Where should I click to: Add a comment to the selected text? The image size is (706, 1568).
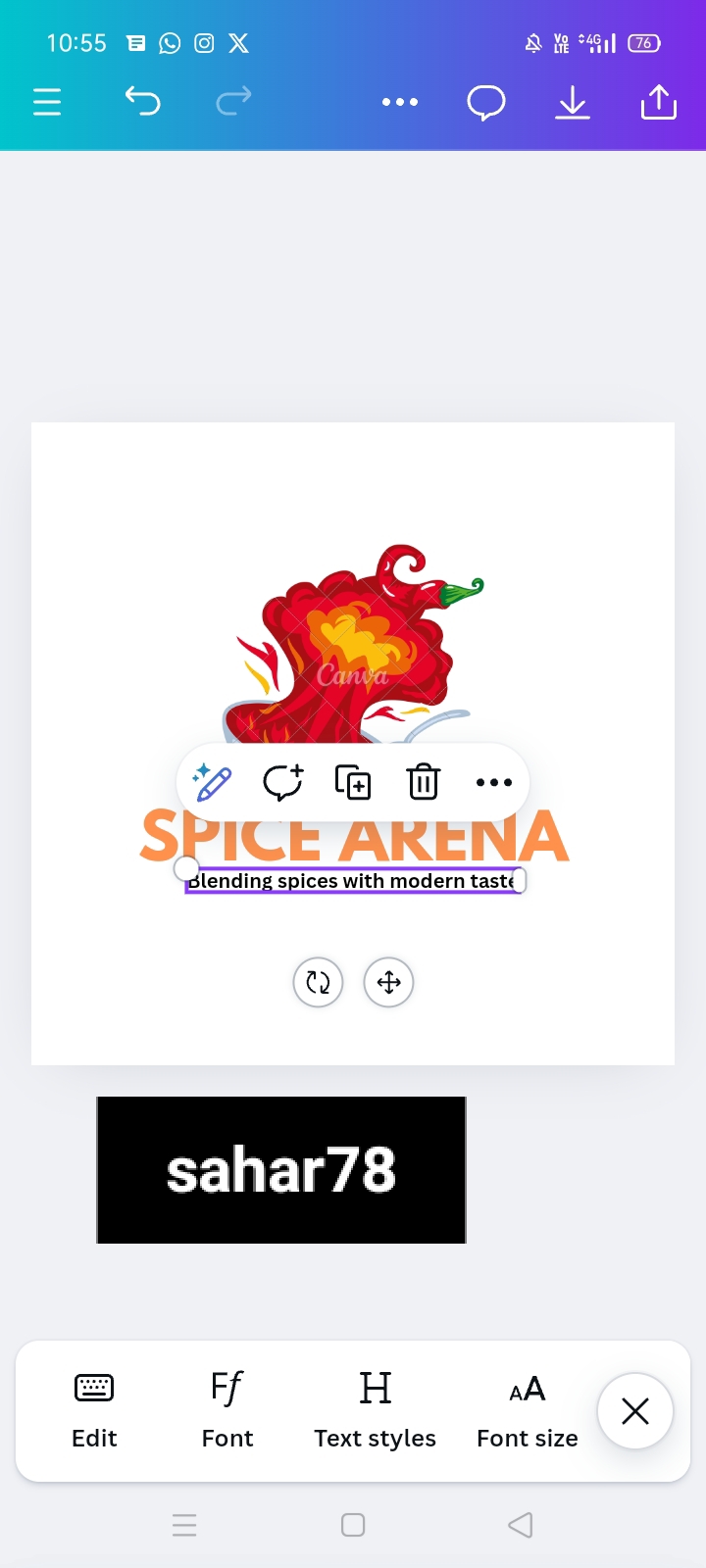coord(283,782)
